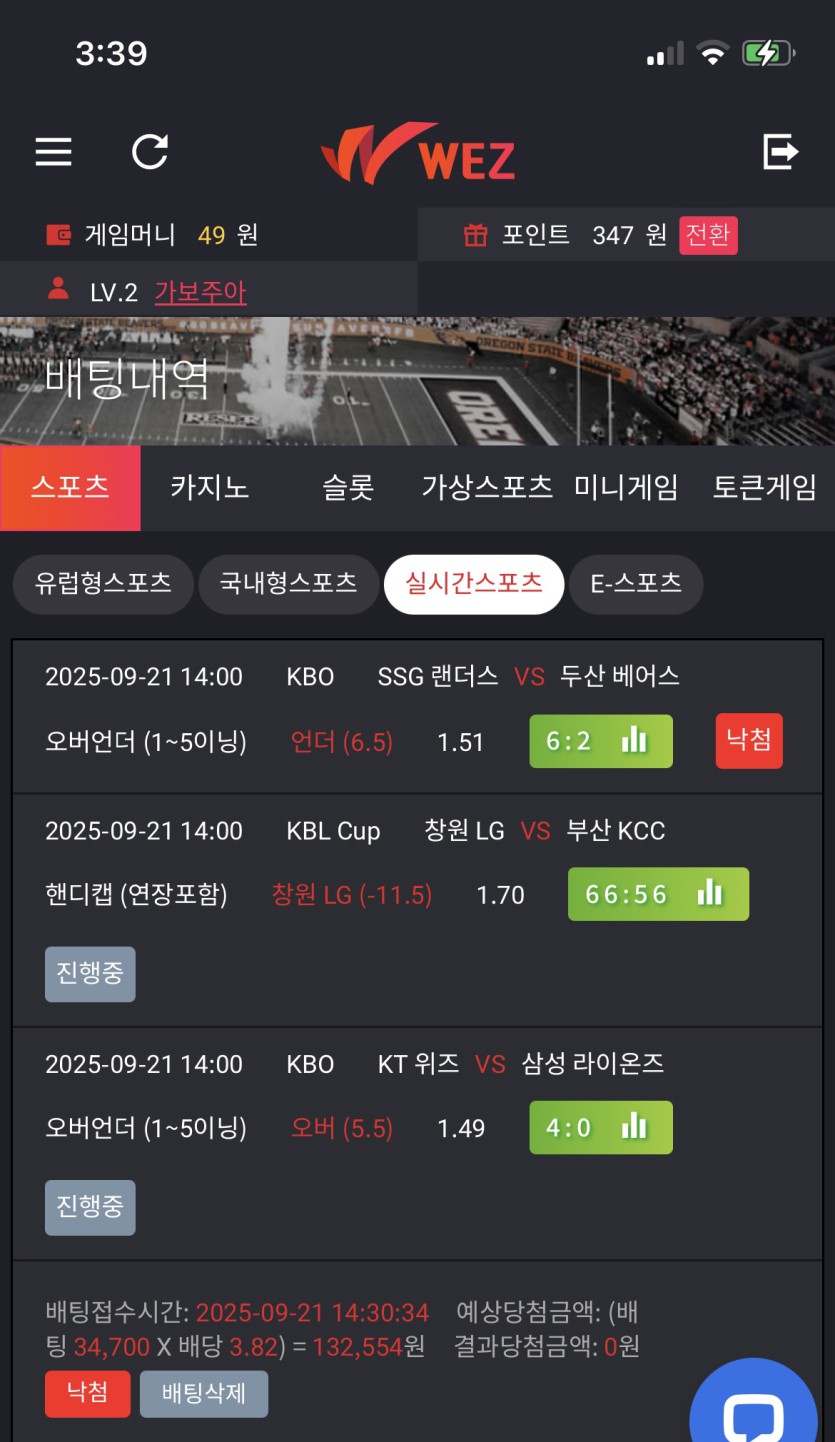Select the 유럽형스포츠 chip
Image resolution: width=835 pixels, height=1442 pixels.
103,584
